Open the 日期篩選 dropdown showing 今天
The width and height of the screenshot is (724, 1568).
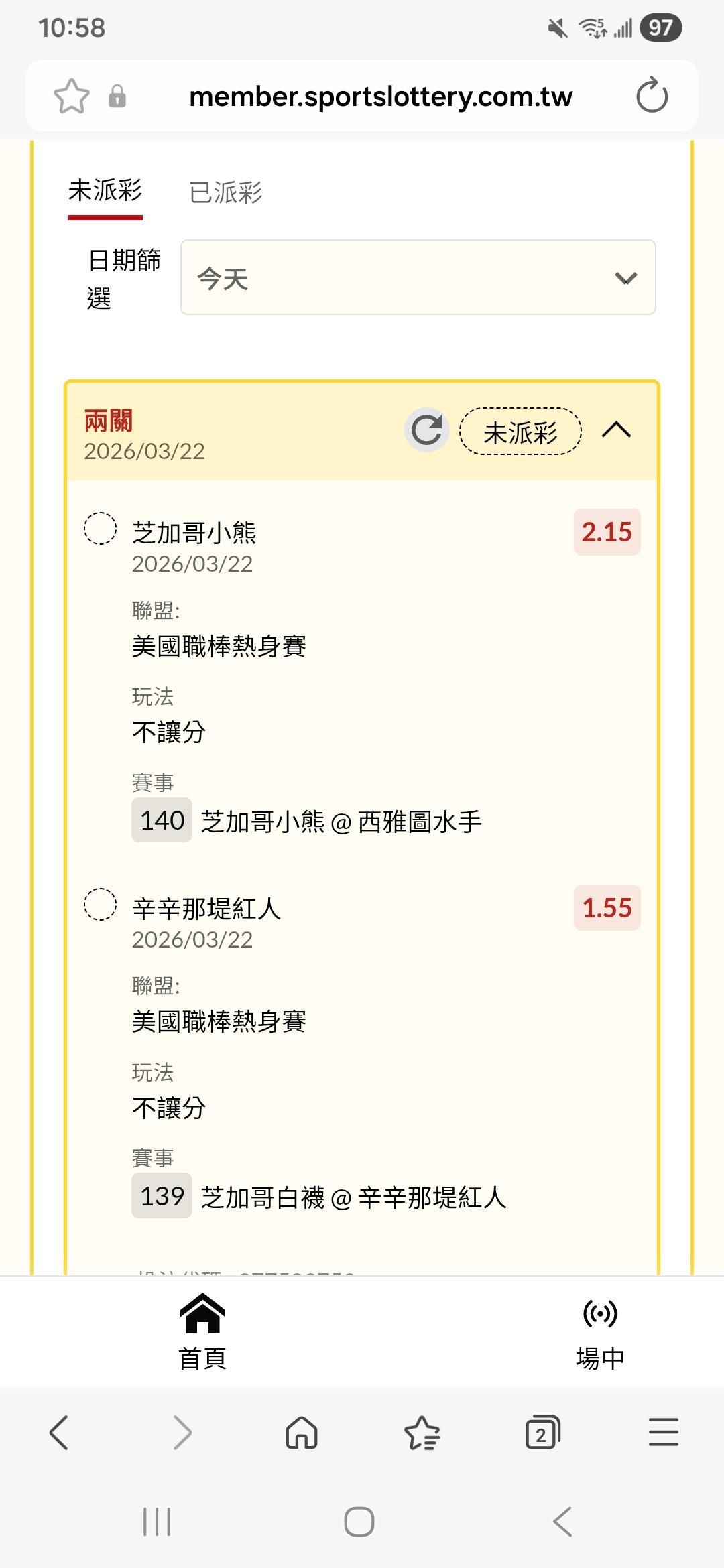pyautogui.click(x=418, y=277)
